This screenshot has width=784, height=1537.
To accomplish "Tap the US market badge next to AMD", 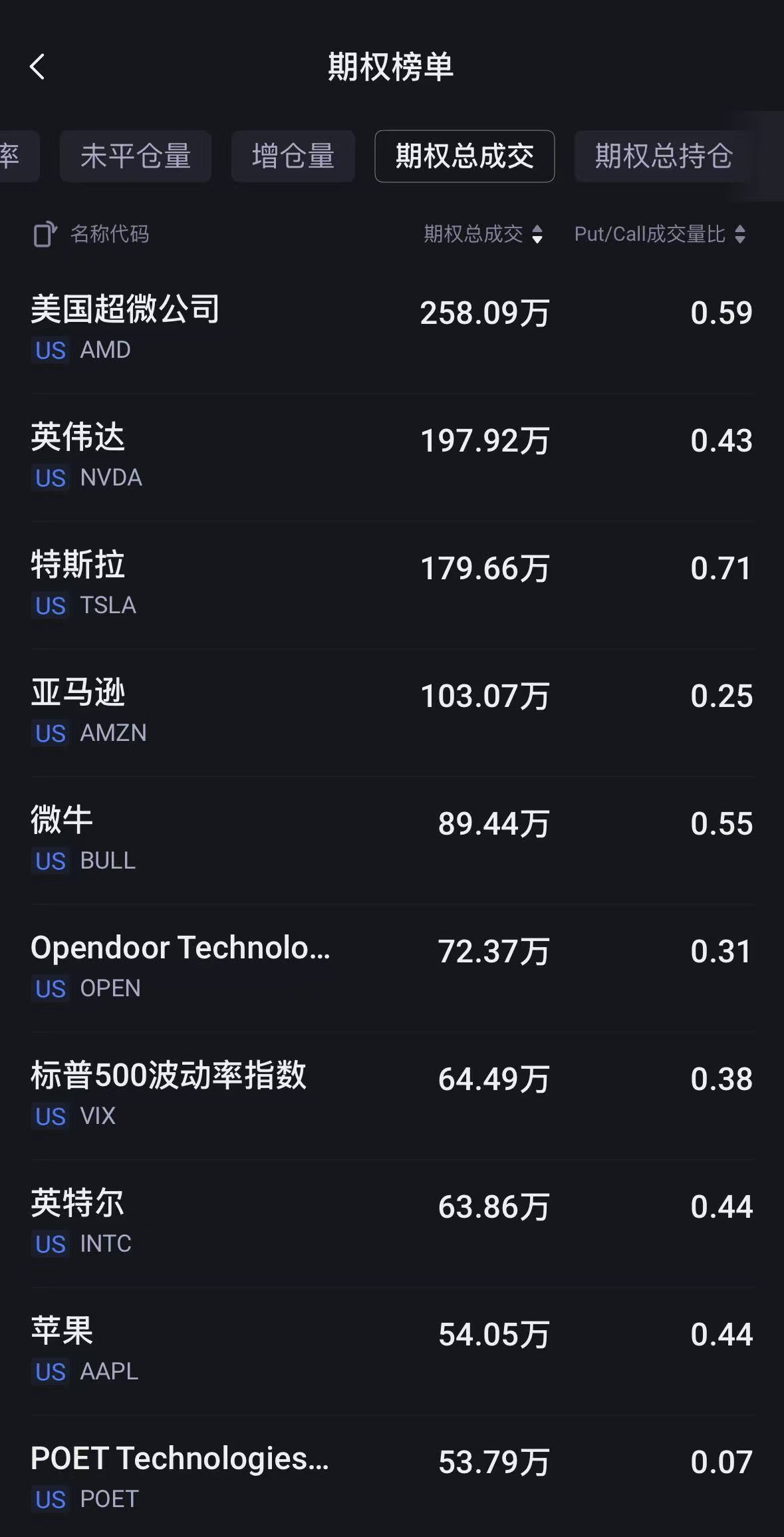I will [49, 350].
